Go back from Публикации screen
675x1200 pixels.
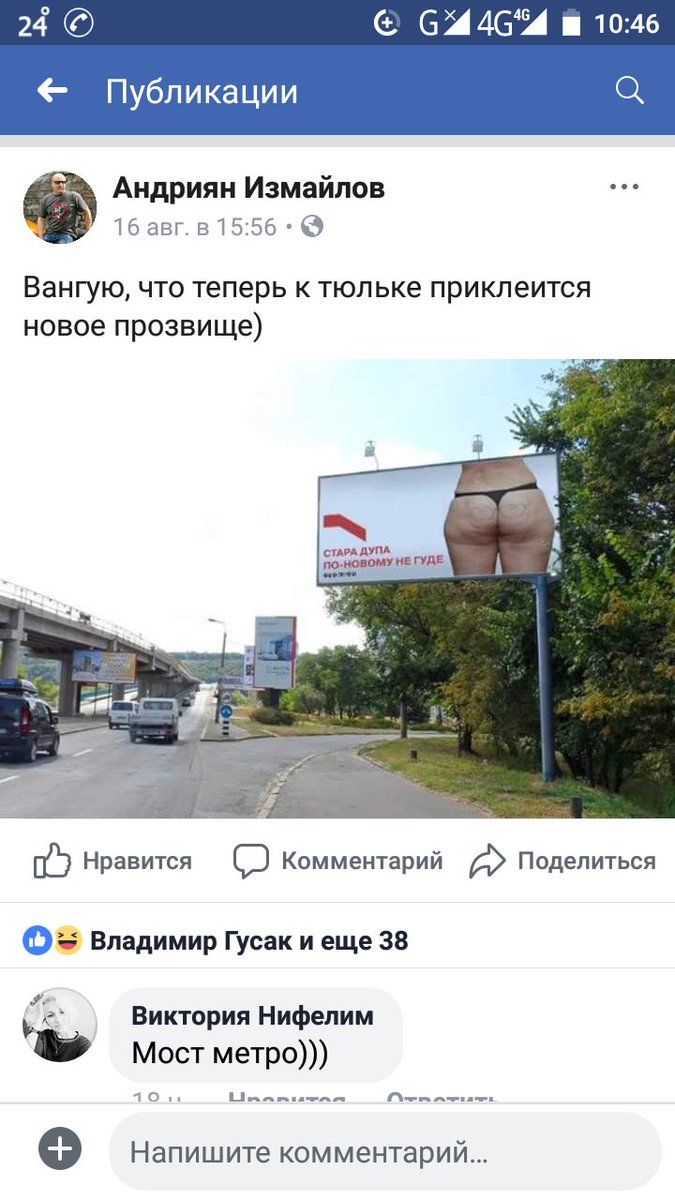[52, 91]
